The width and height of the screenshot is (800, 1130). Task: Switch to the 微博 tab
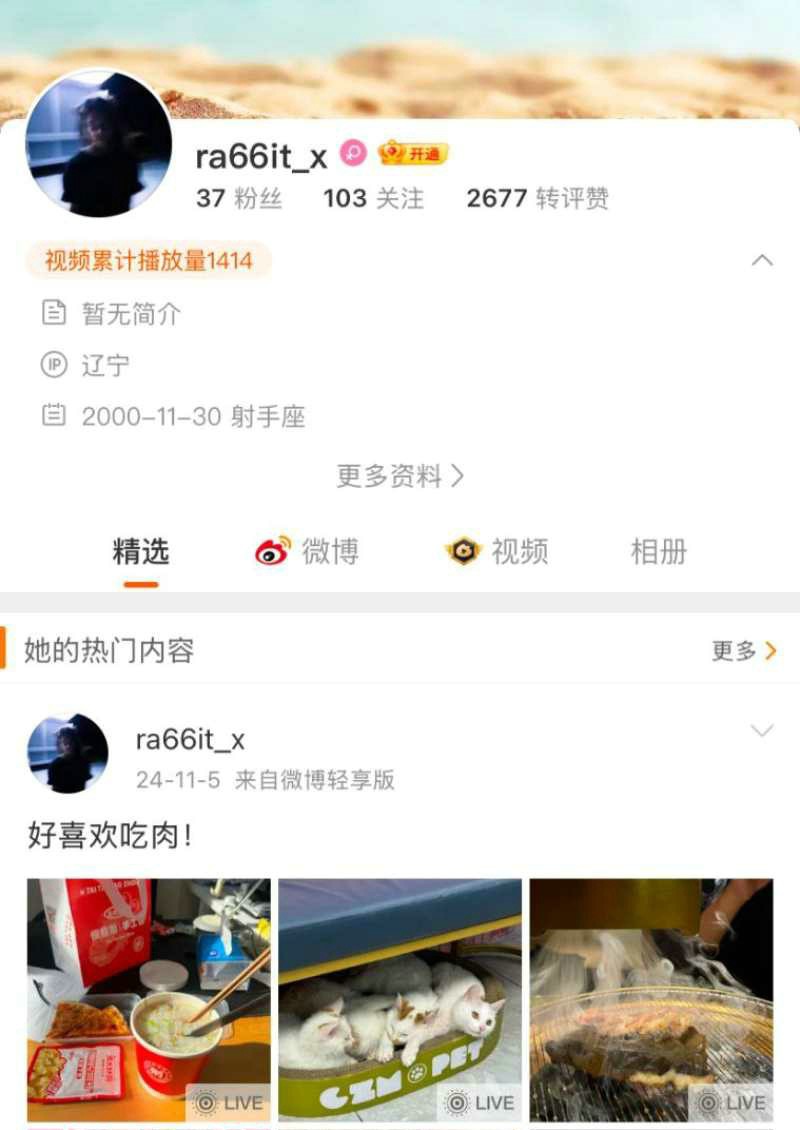tap(307, 552)
